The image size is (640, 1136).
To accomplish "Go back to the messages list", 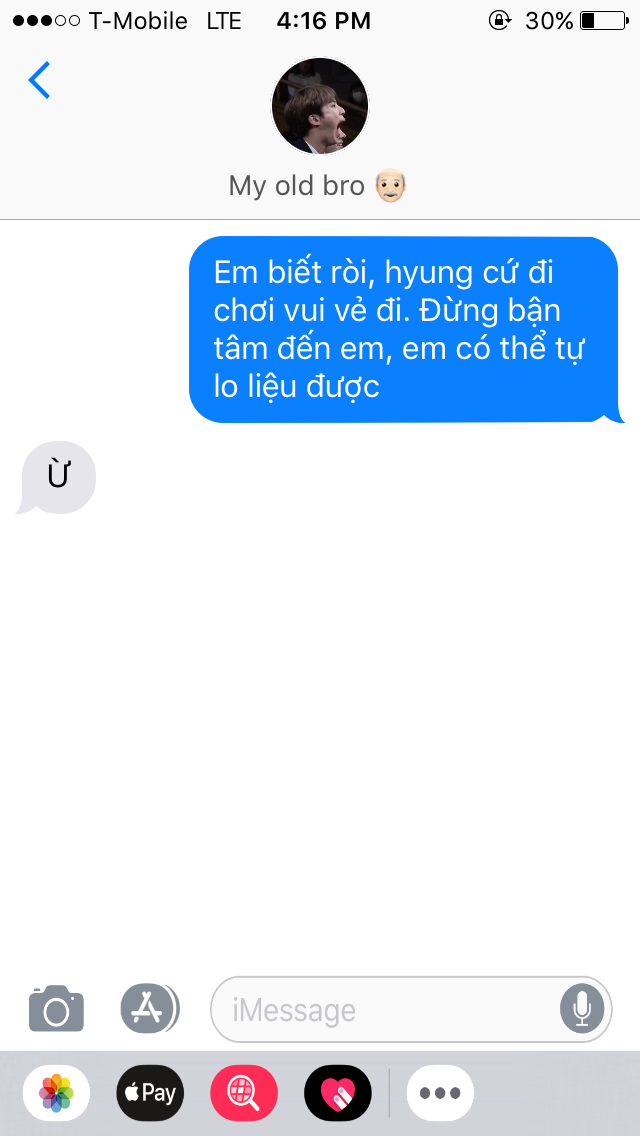I will click(x=39, y=80).
